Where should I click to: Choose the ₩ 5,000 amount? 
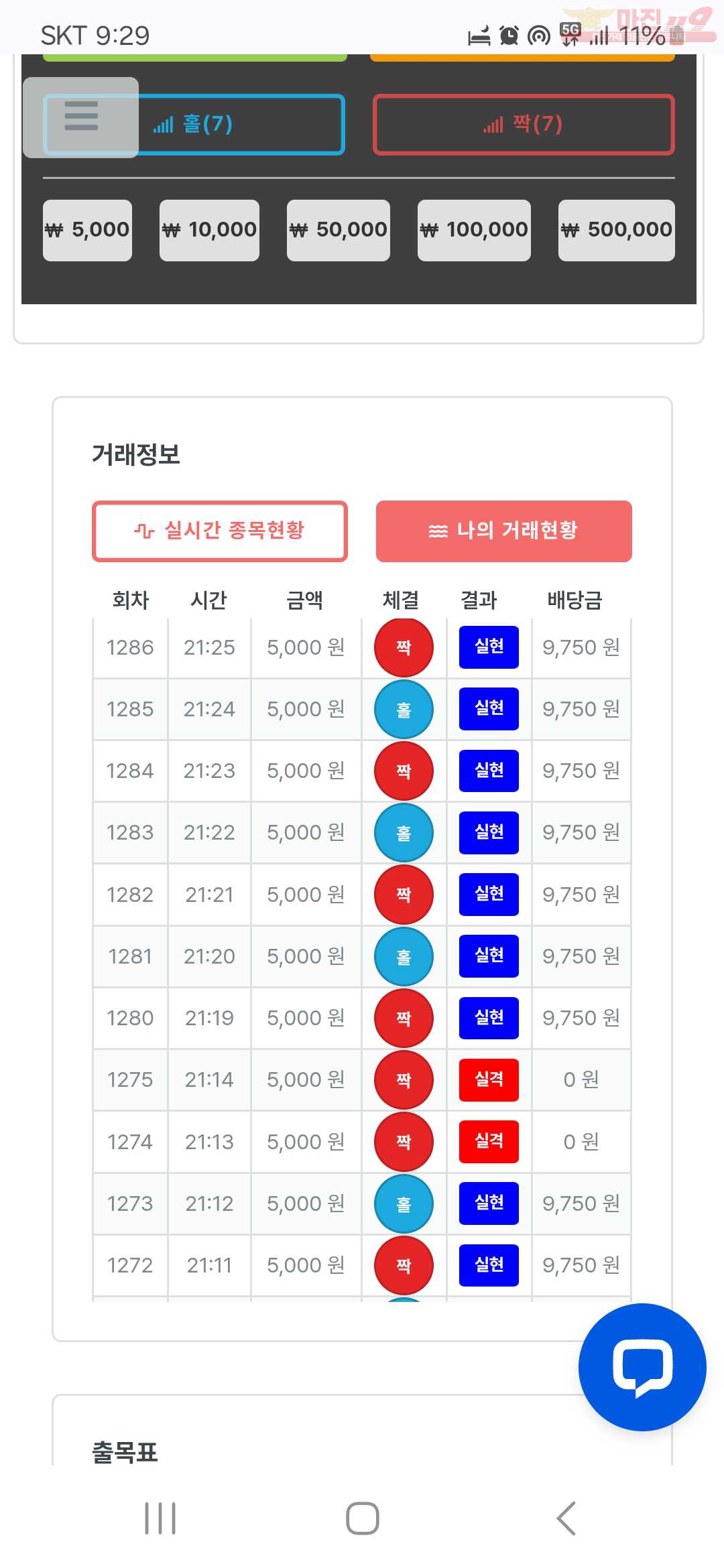(x=87, y=230)
